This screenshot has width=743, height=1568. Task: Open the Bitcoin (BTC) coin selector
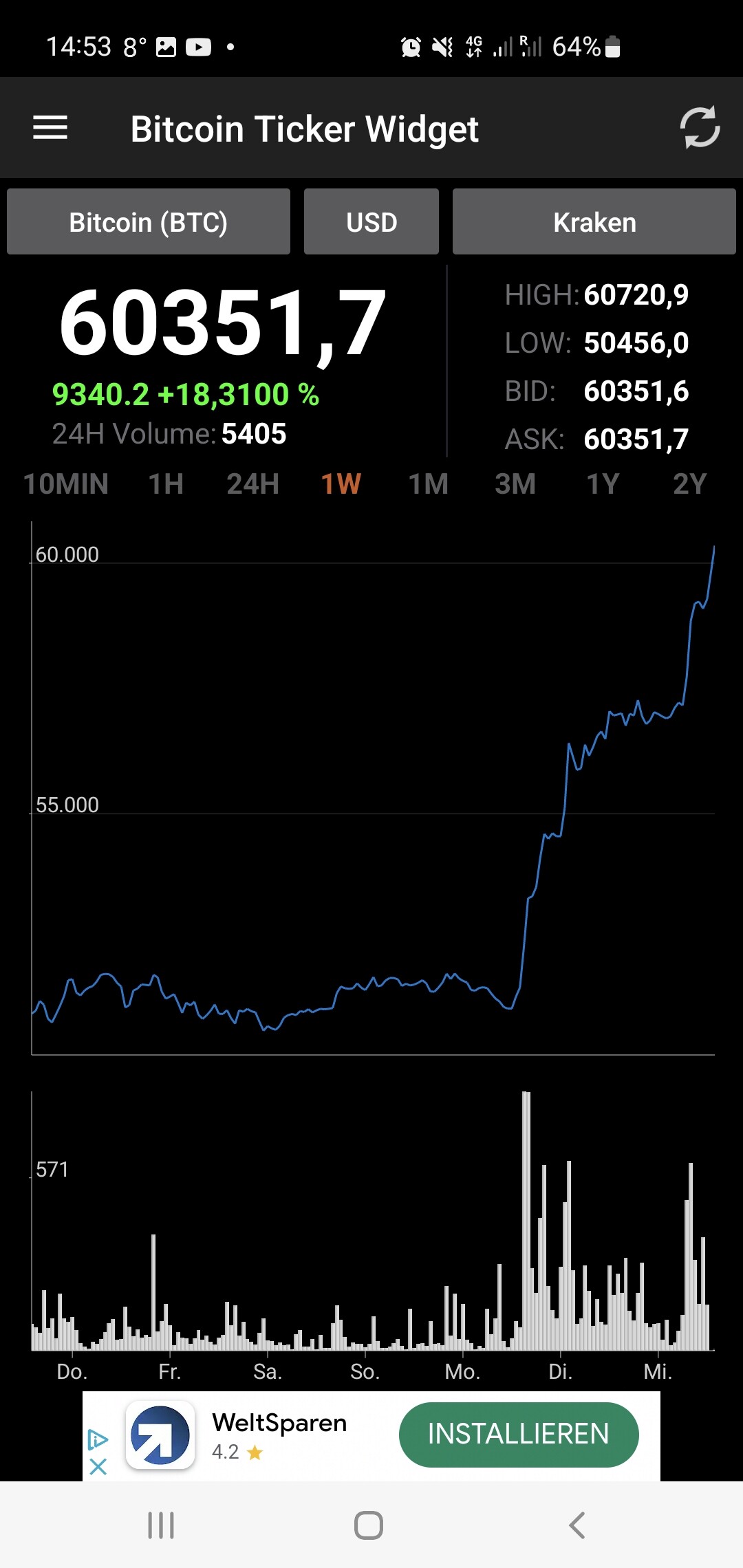point(149,221)
